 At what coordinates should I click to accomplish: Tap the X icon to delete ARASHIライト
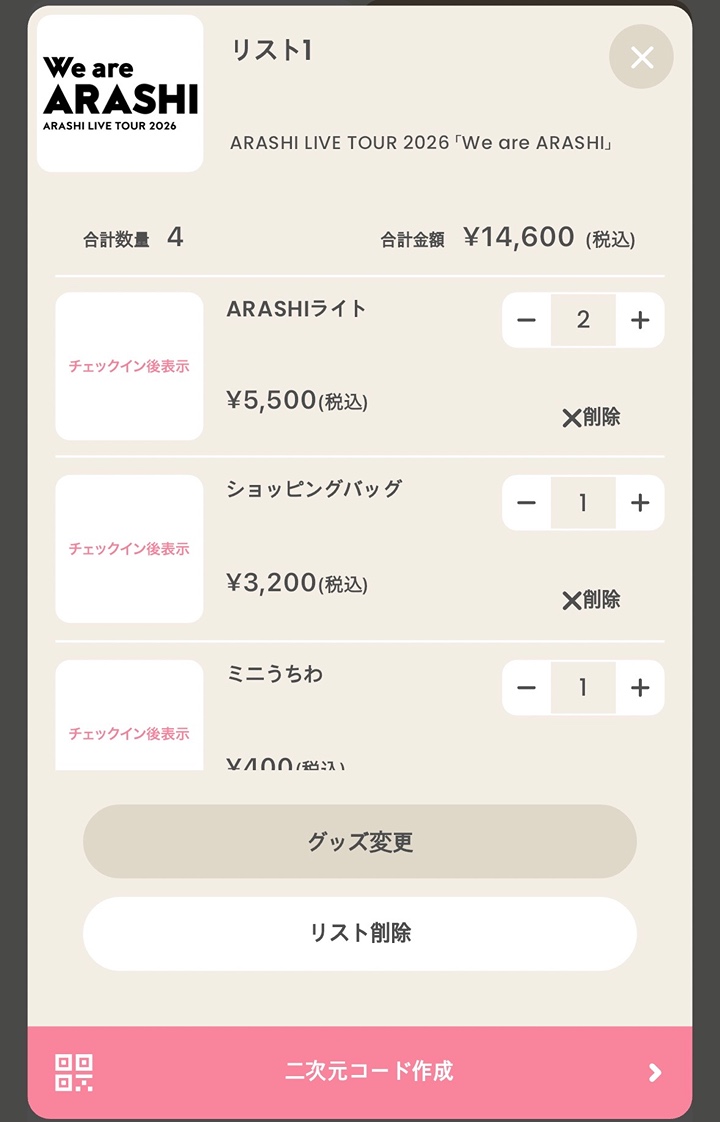[591, 418]
